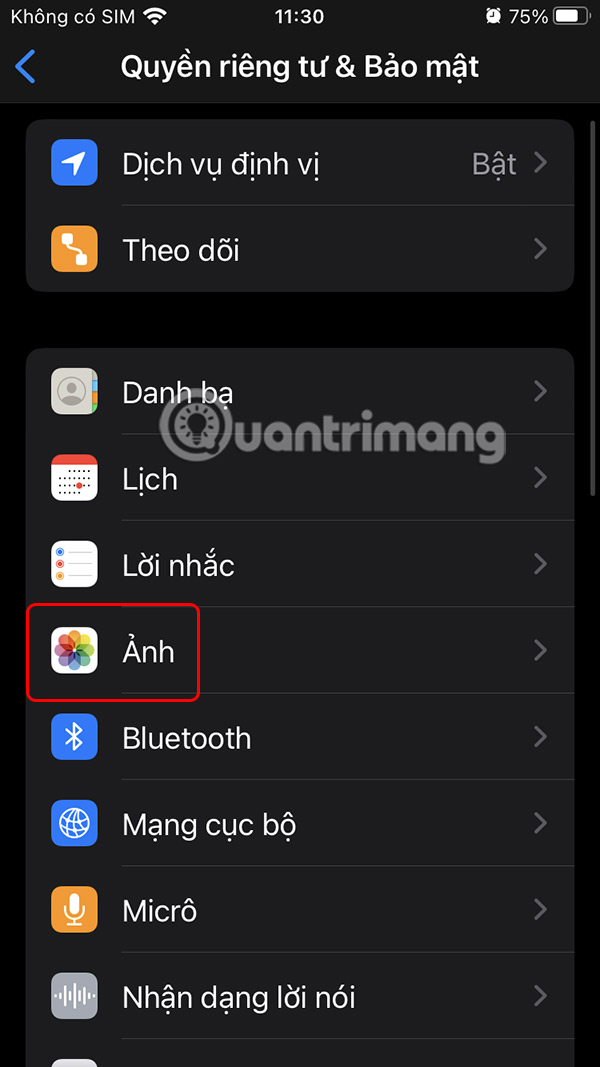600x1067 pixels.
Task: Open Bluetooth privacy settings
Action: (300, 738)
